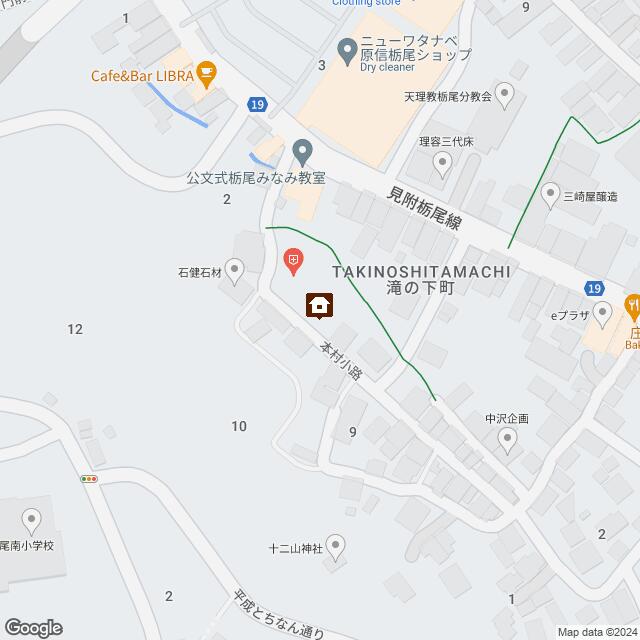Select the 三崎屋醸造 marker
Image resolution: width=640 pixels, height=640 pixels.
coord(550,194)
